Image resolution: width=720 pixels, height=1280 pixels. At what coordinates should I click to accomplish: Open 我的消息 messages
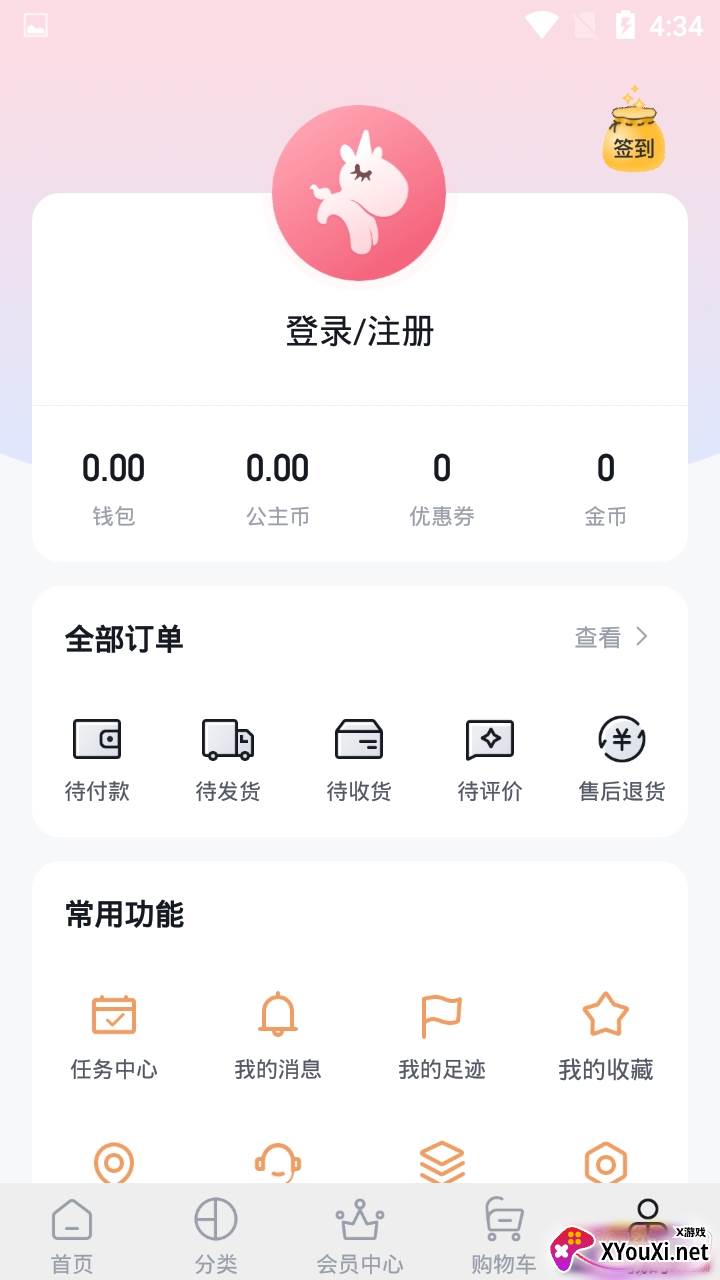tap(277, 1036)
